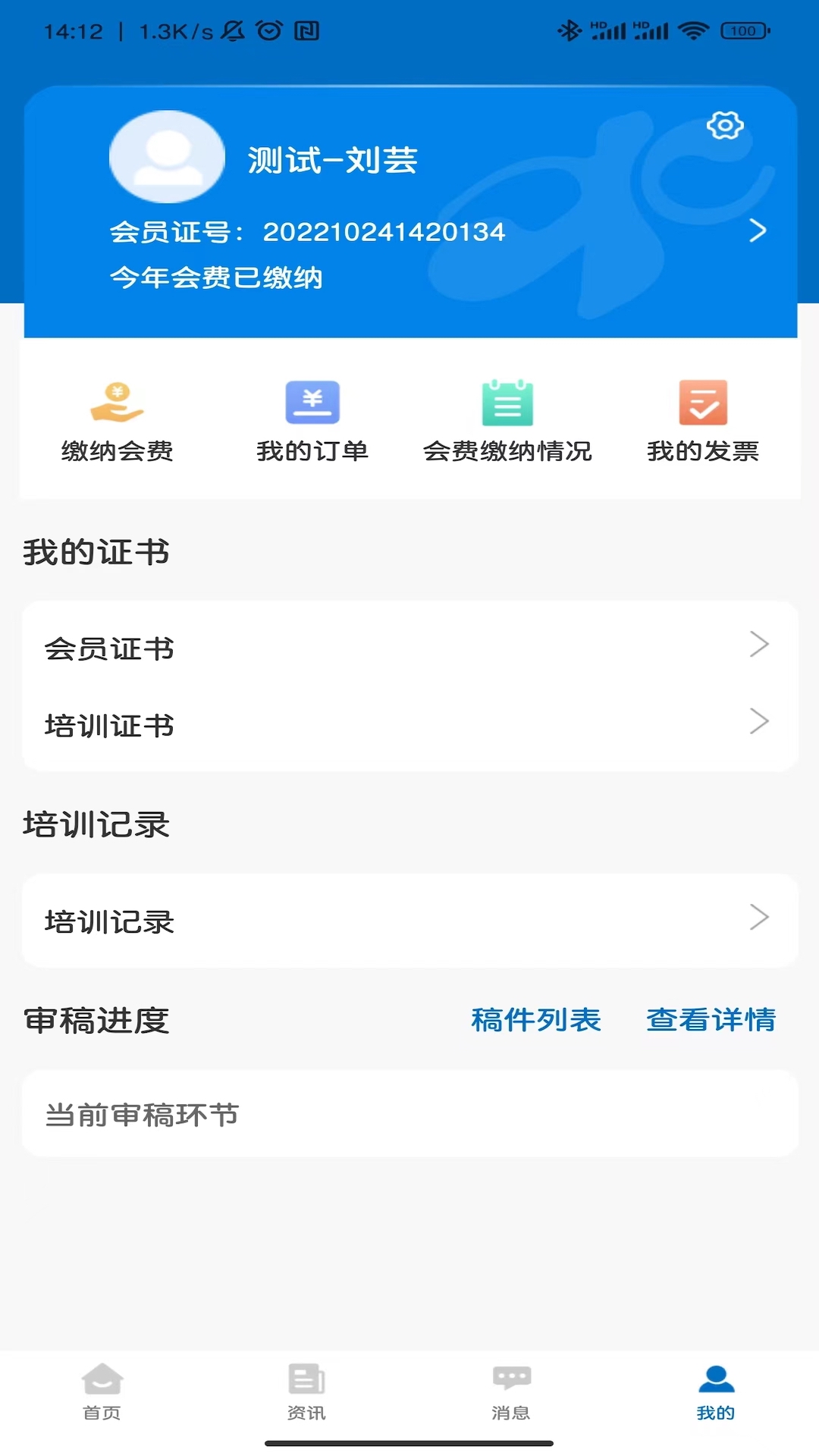Select the 我的 profile tab
The height and width of the screenshot is (1456, 819).
(715, 1392)
